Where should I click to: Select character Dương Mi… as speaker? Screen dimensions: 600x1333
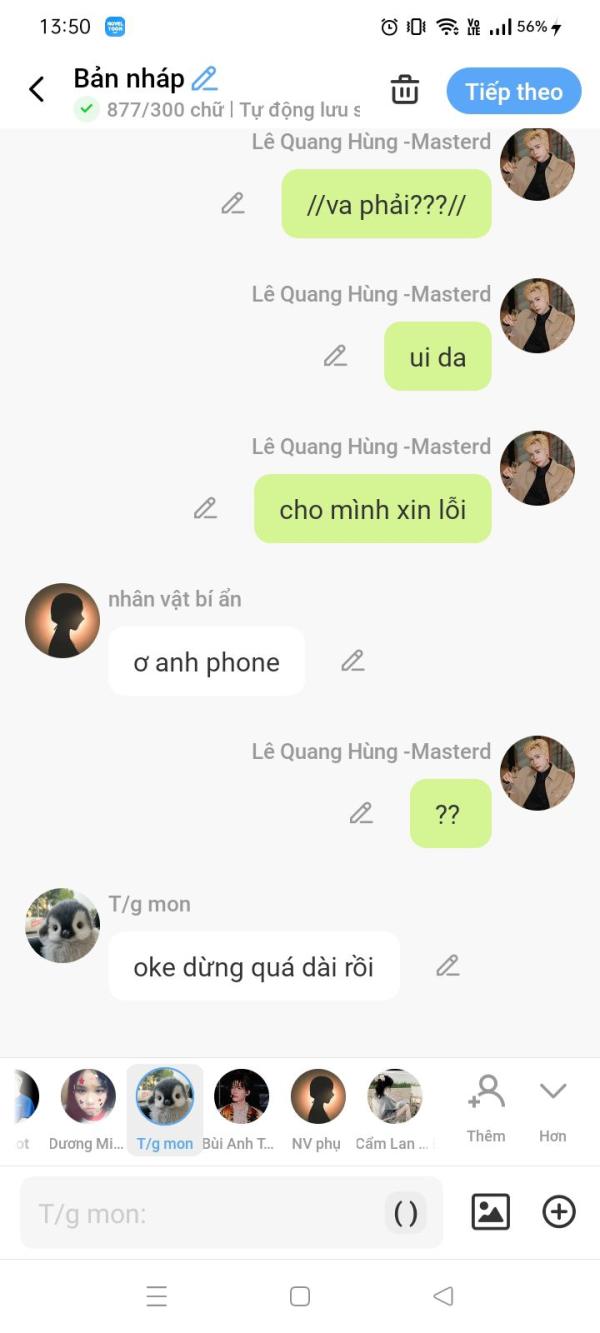pyautogui.click(x=87, y=1110)
